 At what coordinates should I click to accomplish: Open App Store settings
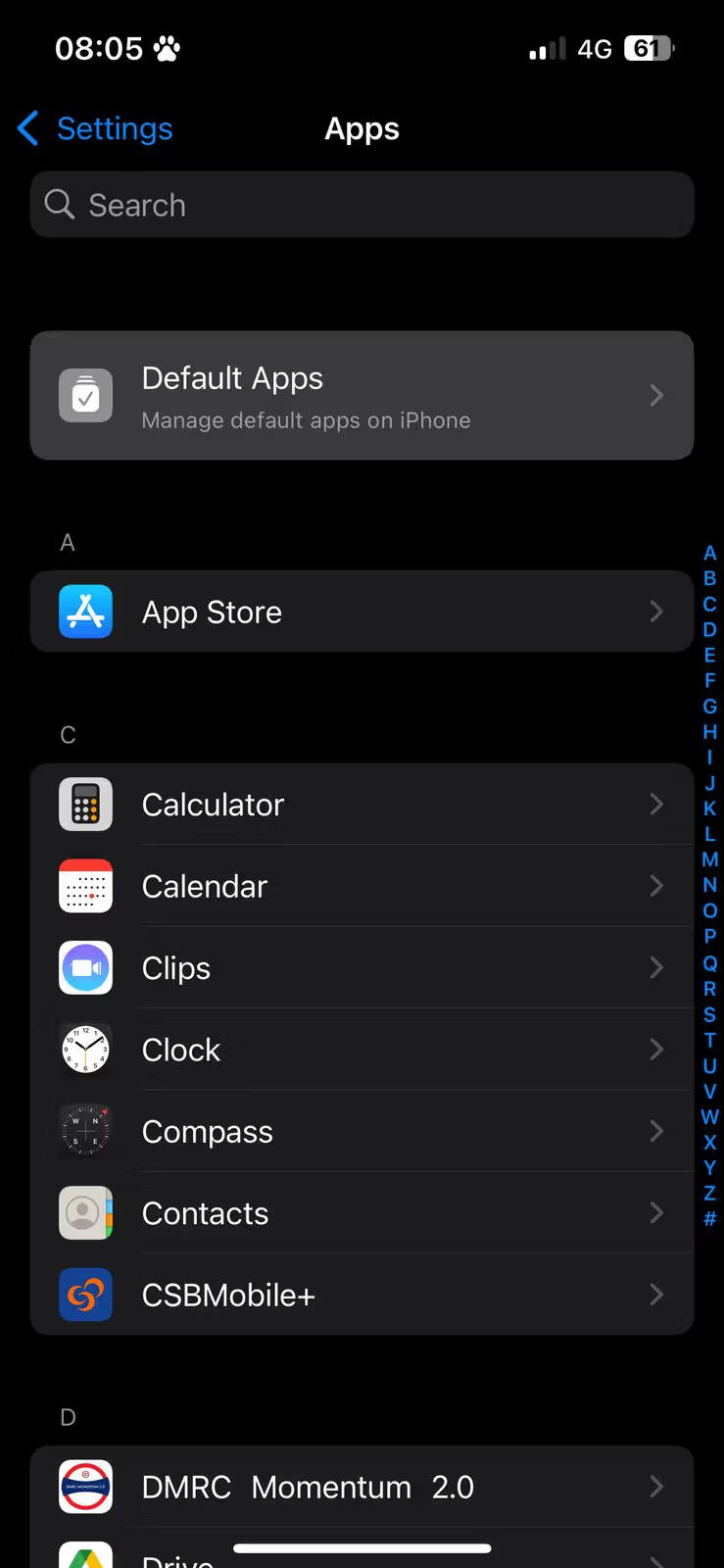point(362,612)
